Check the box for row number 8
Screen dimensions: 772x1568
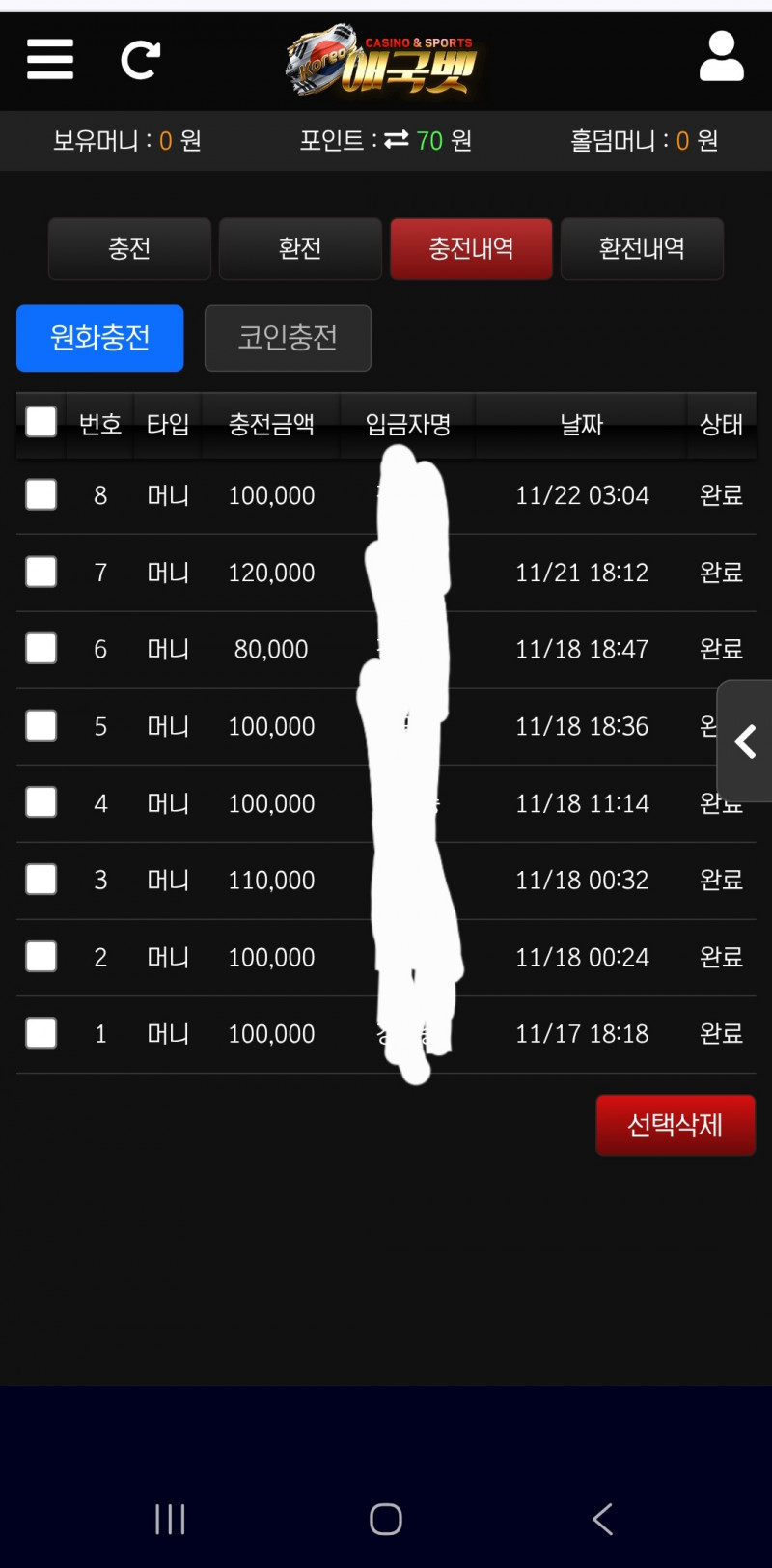pyautogui.click(x=41, y=495)
